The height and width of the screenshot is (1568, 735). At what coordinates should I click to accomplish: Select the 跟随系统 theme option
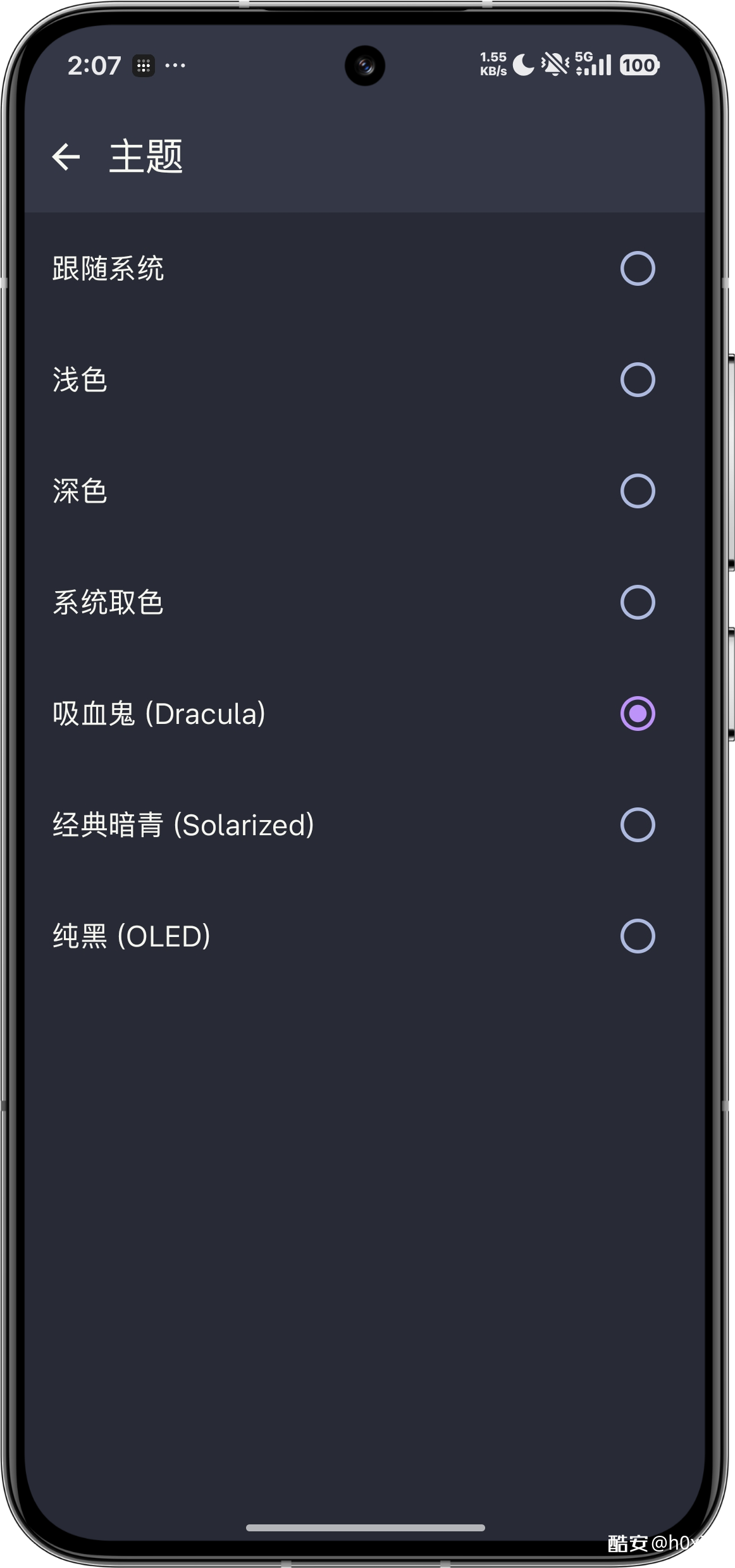pyautogui.click(x=637, y=269)
